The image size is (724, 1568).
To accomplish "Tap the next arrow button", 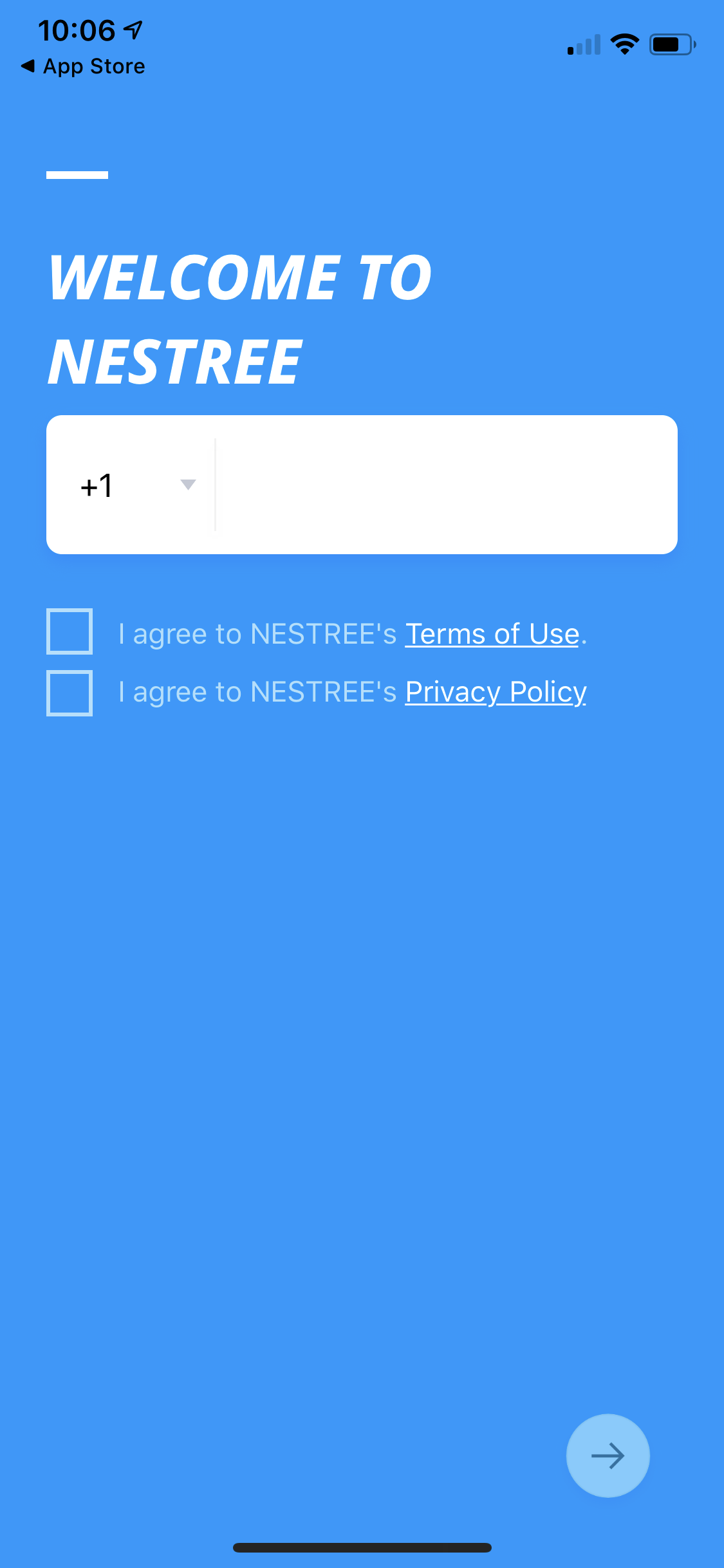I will coord(608,1455).
